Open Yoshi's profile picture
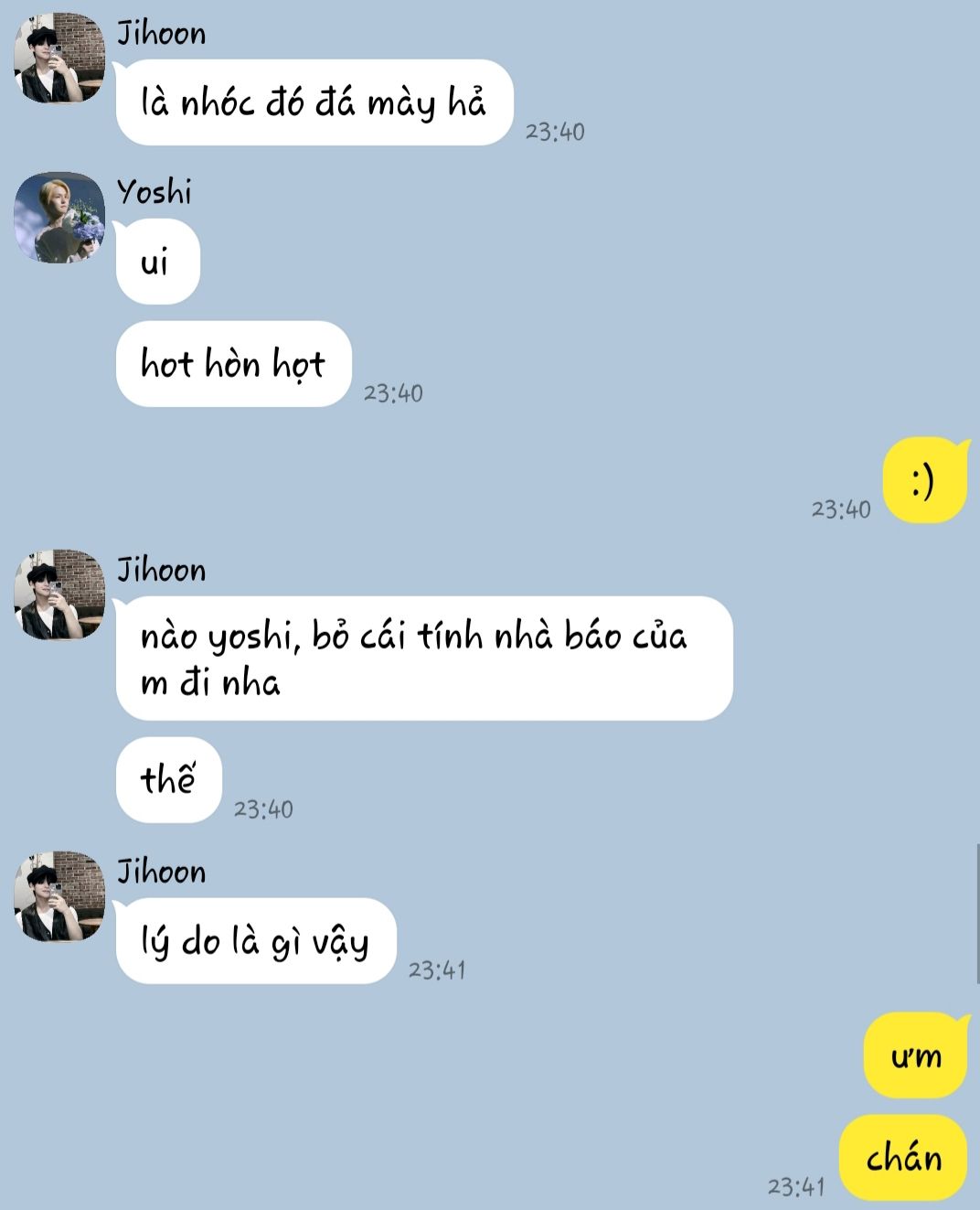980x1210 pixels. (x=59, y=218)
